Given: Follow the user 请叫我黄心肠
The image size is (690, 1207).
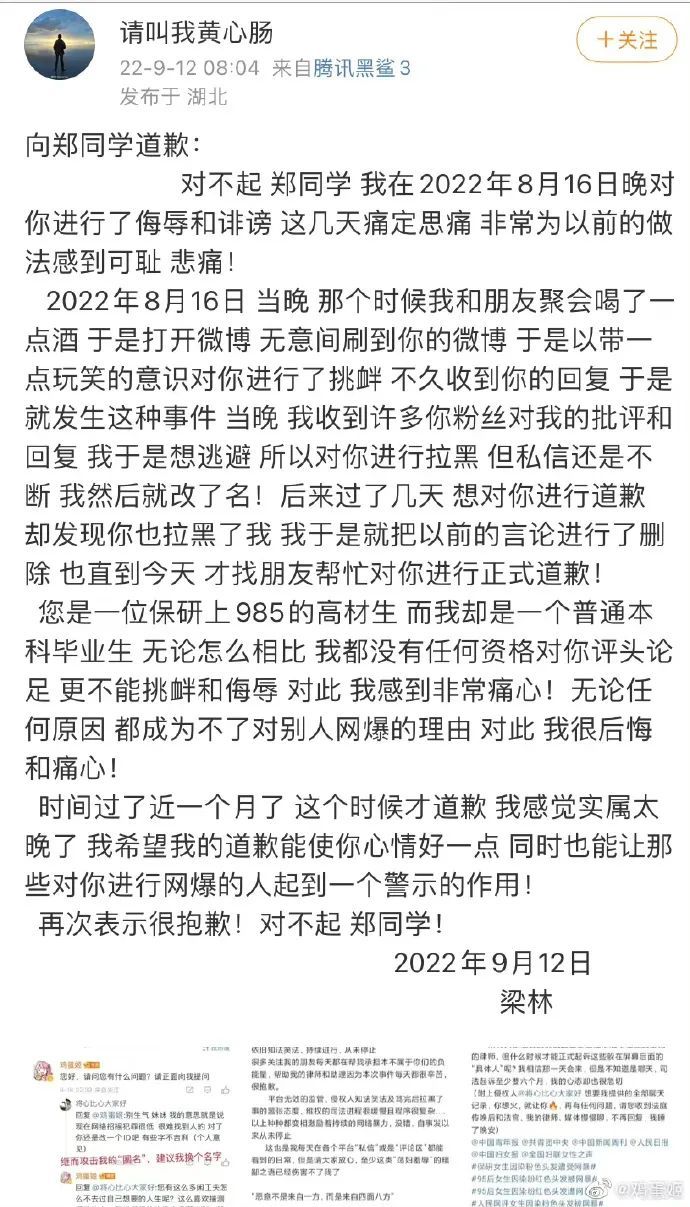Looking at the screenshot, I should (x=627, y=41).
